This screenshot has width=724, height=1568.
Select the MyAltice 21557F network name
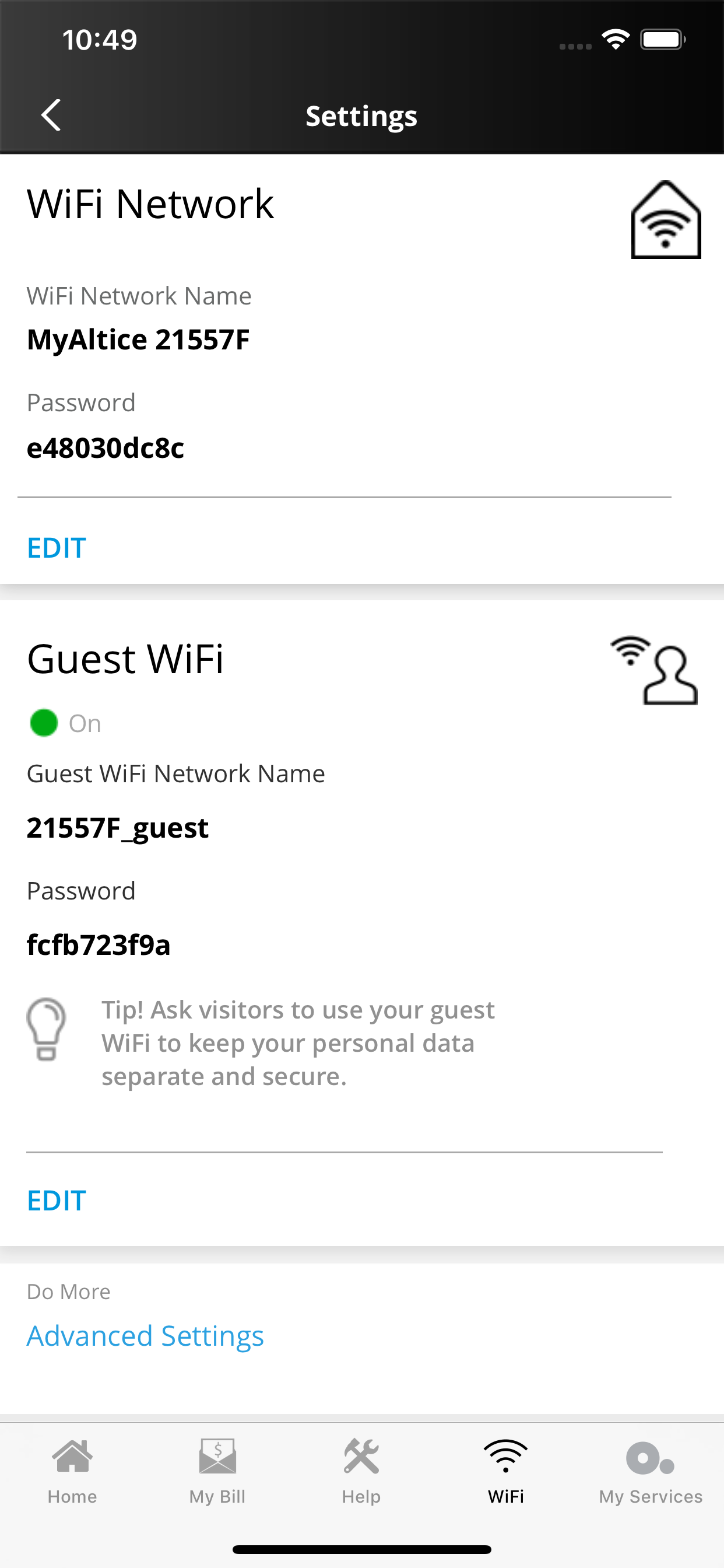pyautogui.click(x=139, y=339)
